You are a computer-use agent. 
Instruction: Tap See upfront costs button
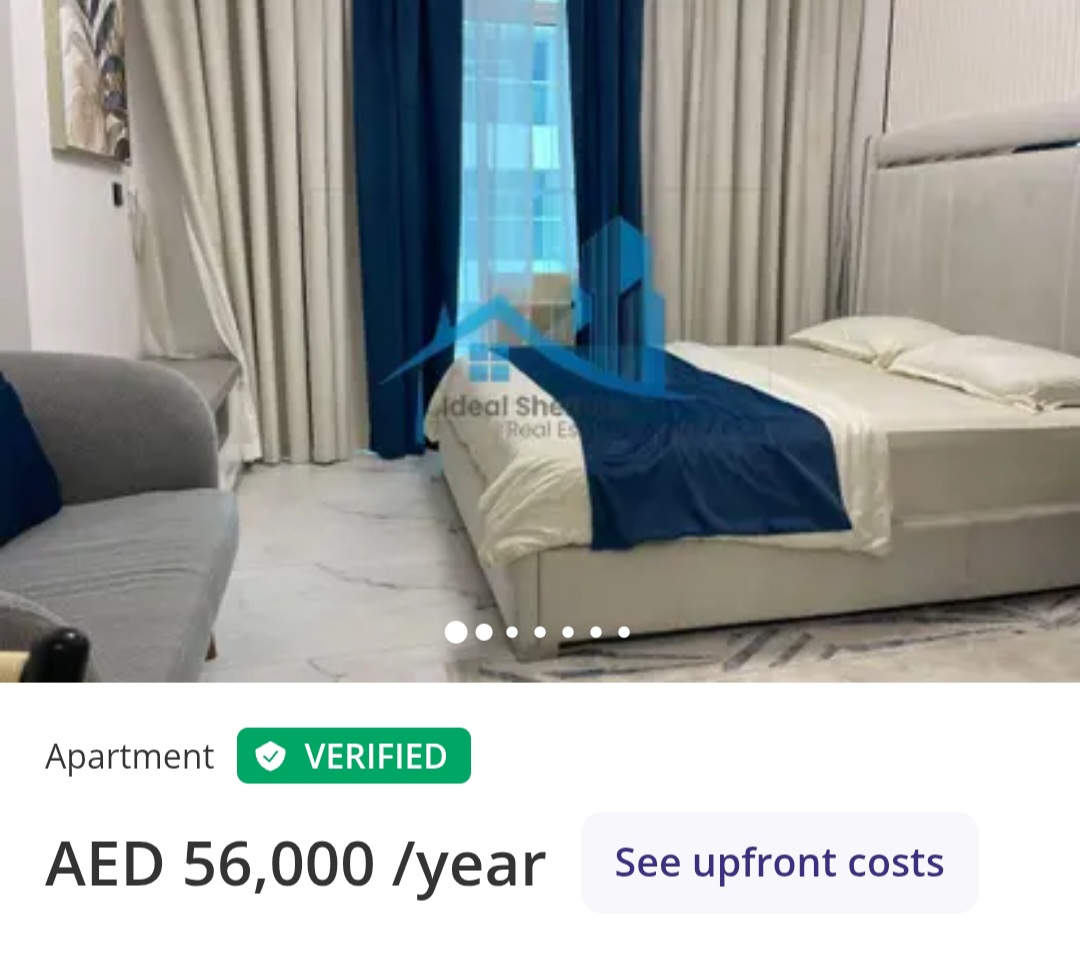pos(779,862)
